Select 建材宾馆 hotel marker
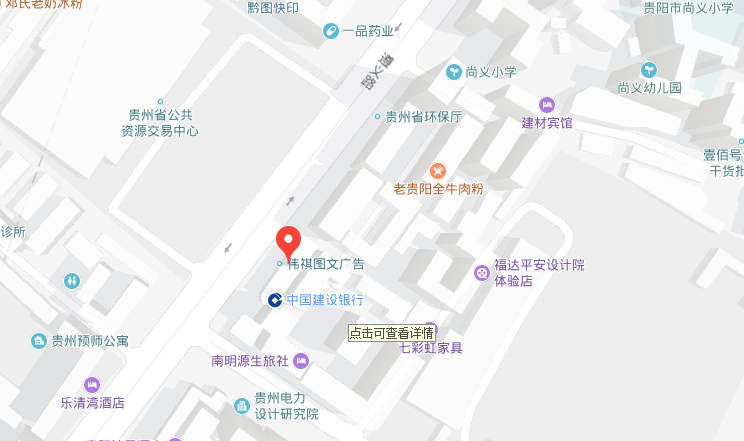744x441 pixels. (x=546, y=105)
